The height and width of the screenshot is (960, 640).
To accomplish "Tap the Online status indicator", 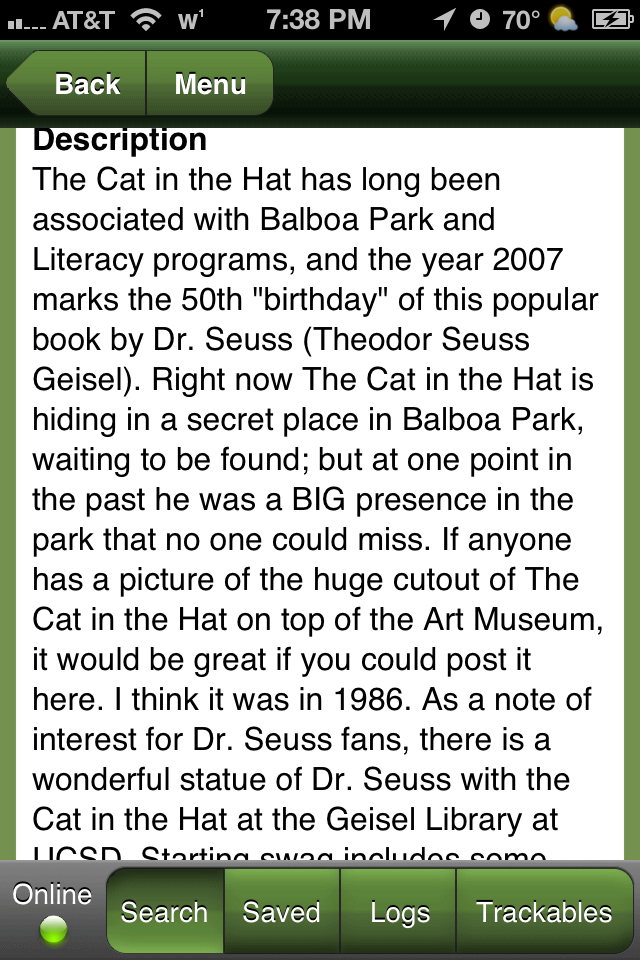I will pyautogui.click(x=52, y=911).
